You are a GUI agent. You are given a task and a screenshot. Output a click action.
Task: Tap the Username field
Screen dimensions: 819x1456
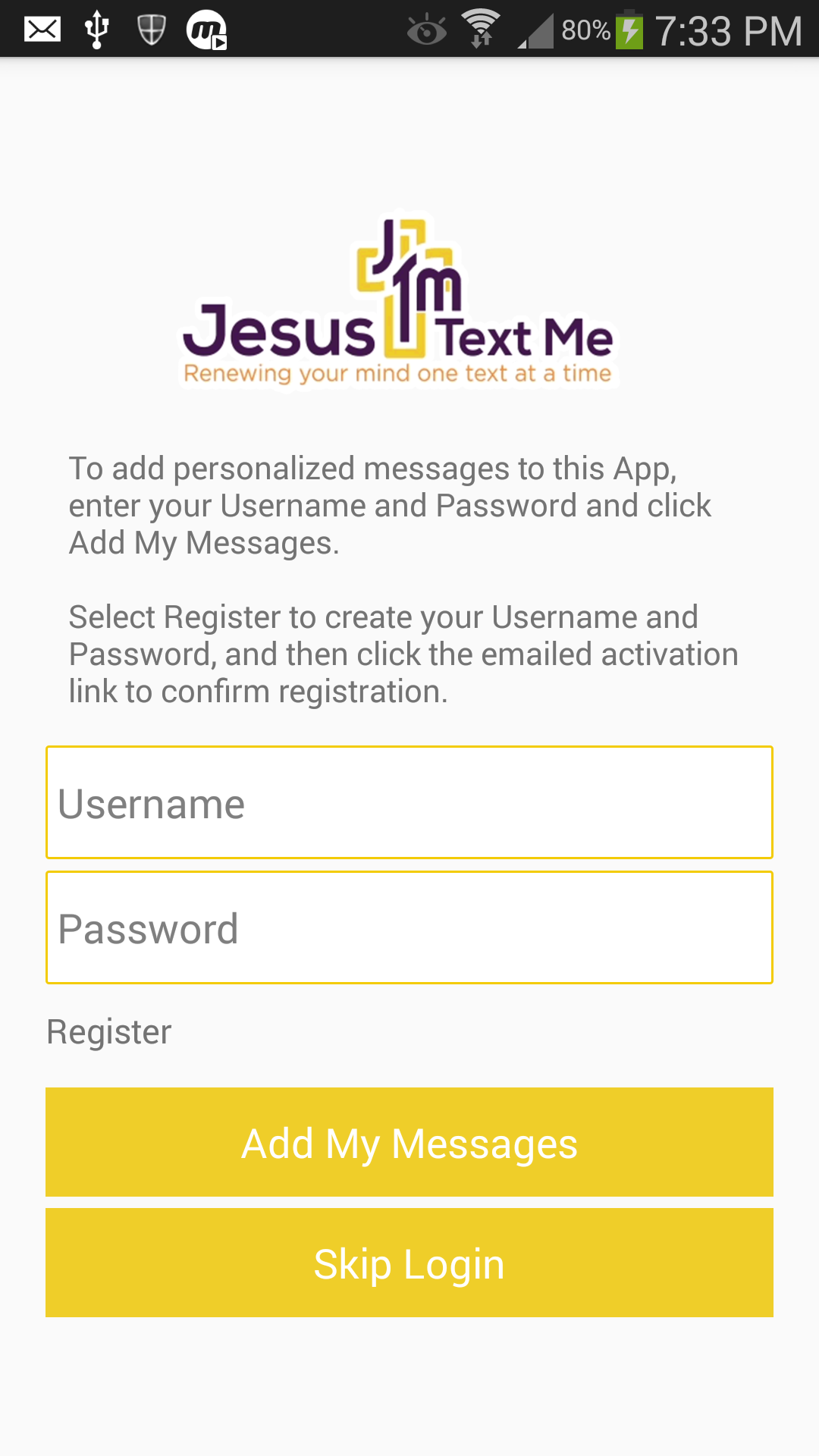[x=409, y=802]
